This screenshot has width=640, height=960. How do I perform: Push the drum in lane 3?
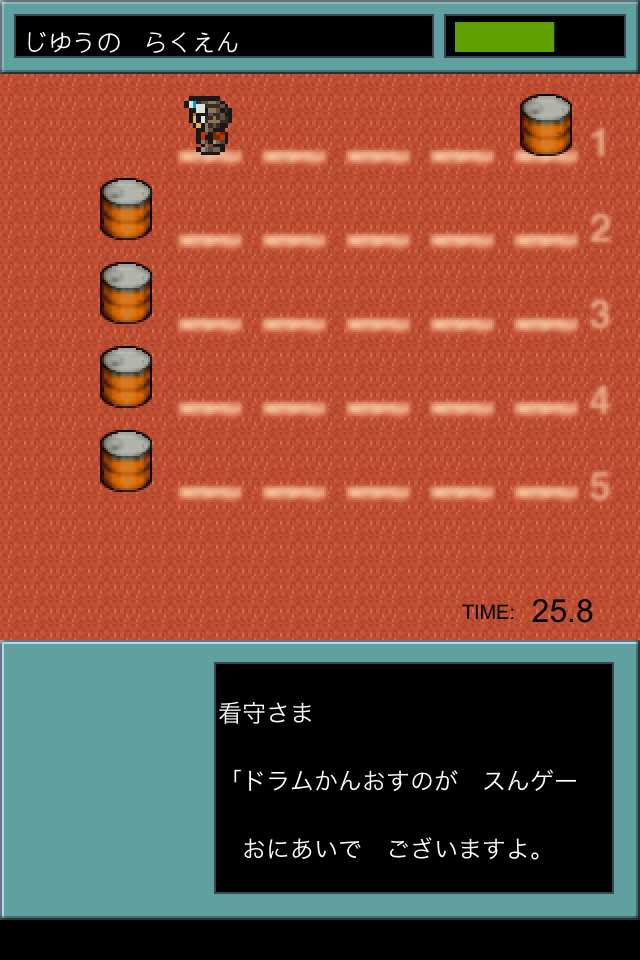coord(126,293)
